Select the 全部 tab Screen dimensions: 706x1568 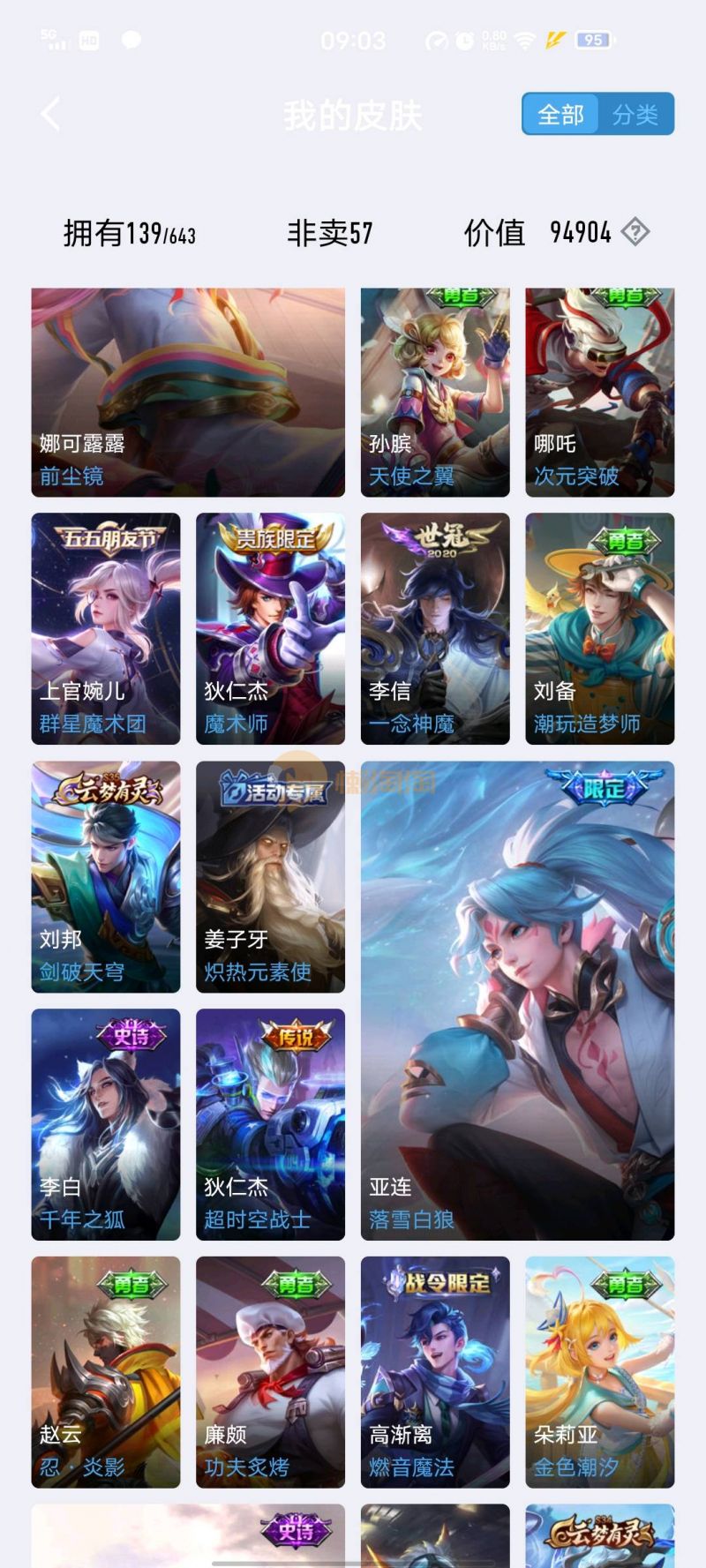tap(561, 115)
